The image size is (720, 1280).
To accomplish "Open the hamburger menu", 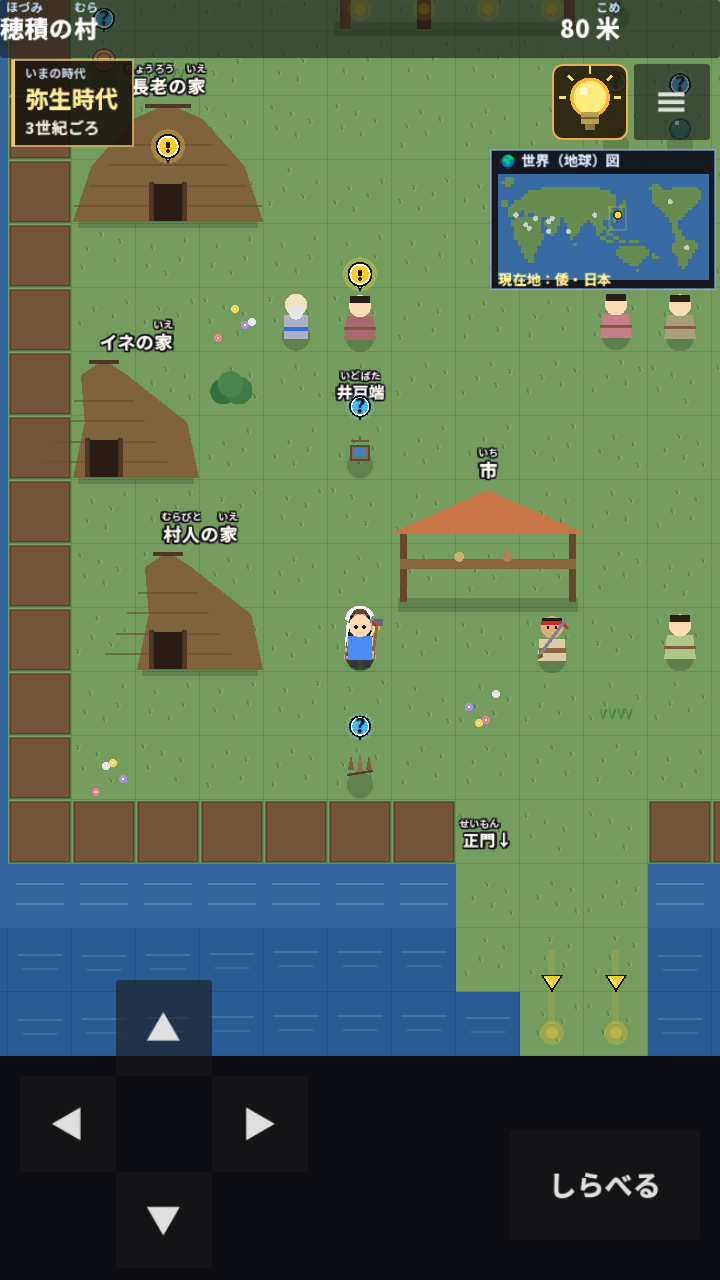I will [672, 102].
